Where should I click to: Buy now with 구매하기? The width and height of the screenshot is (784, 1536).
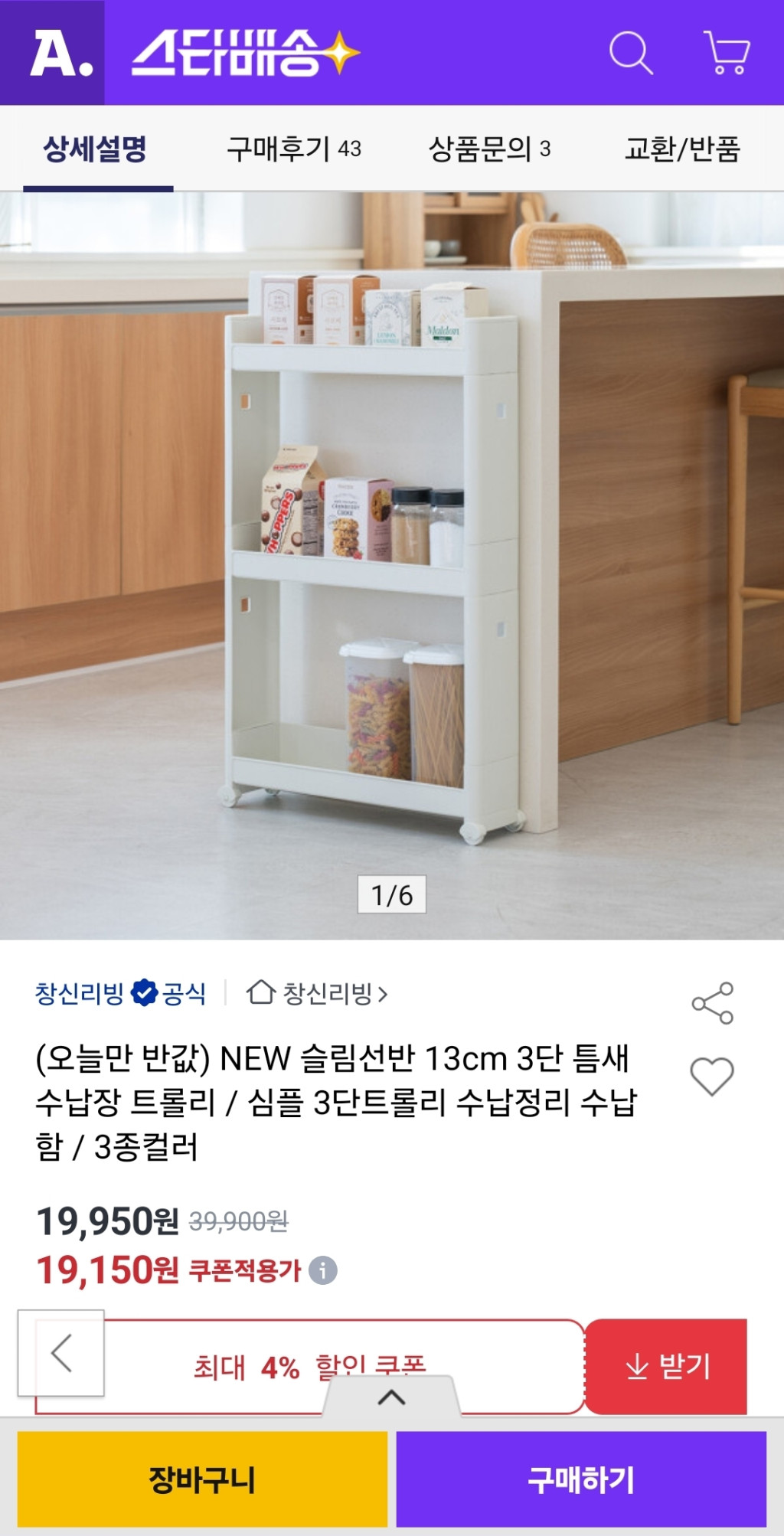point(581,1479)
